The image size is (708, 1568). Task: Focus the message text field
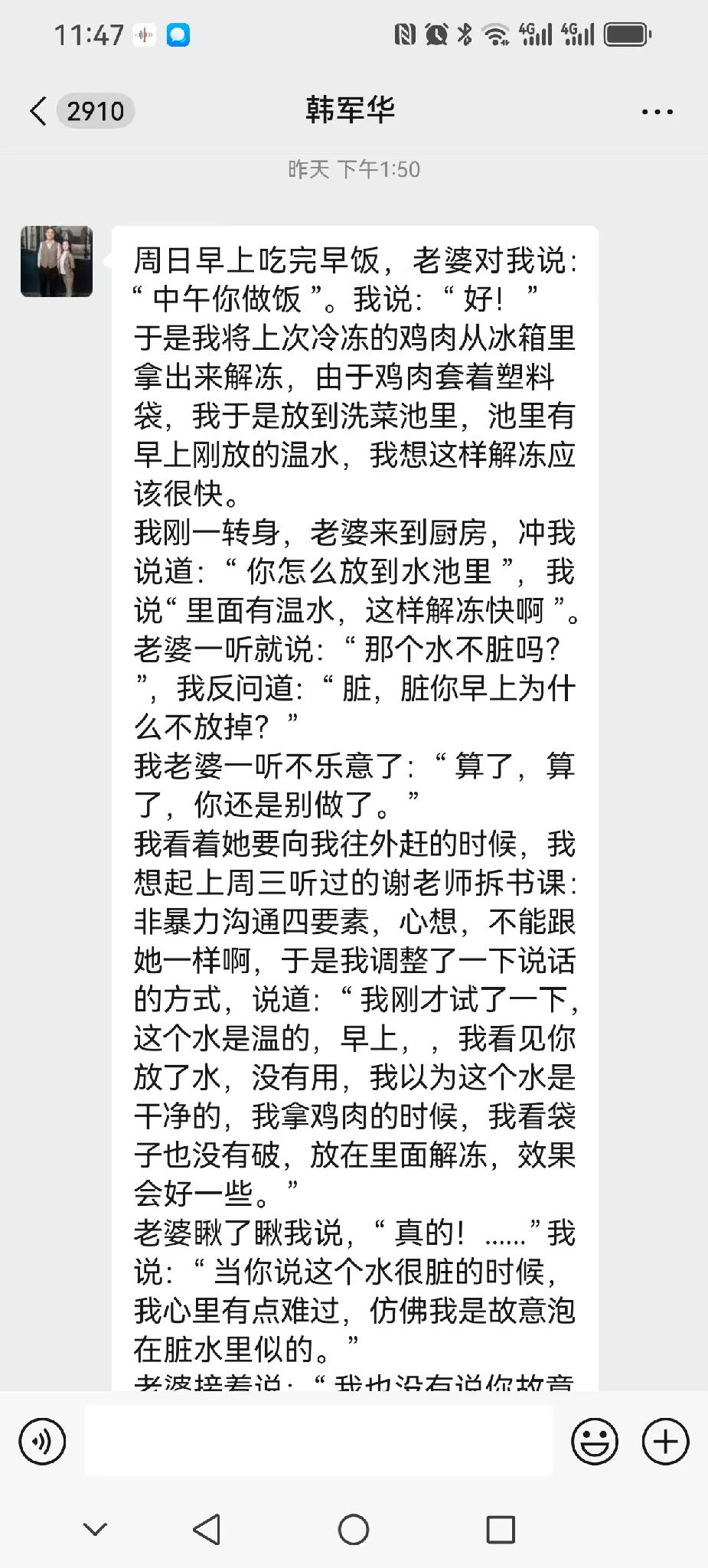click(318, 1441)
